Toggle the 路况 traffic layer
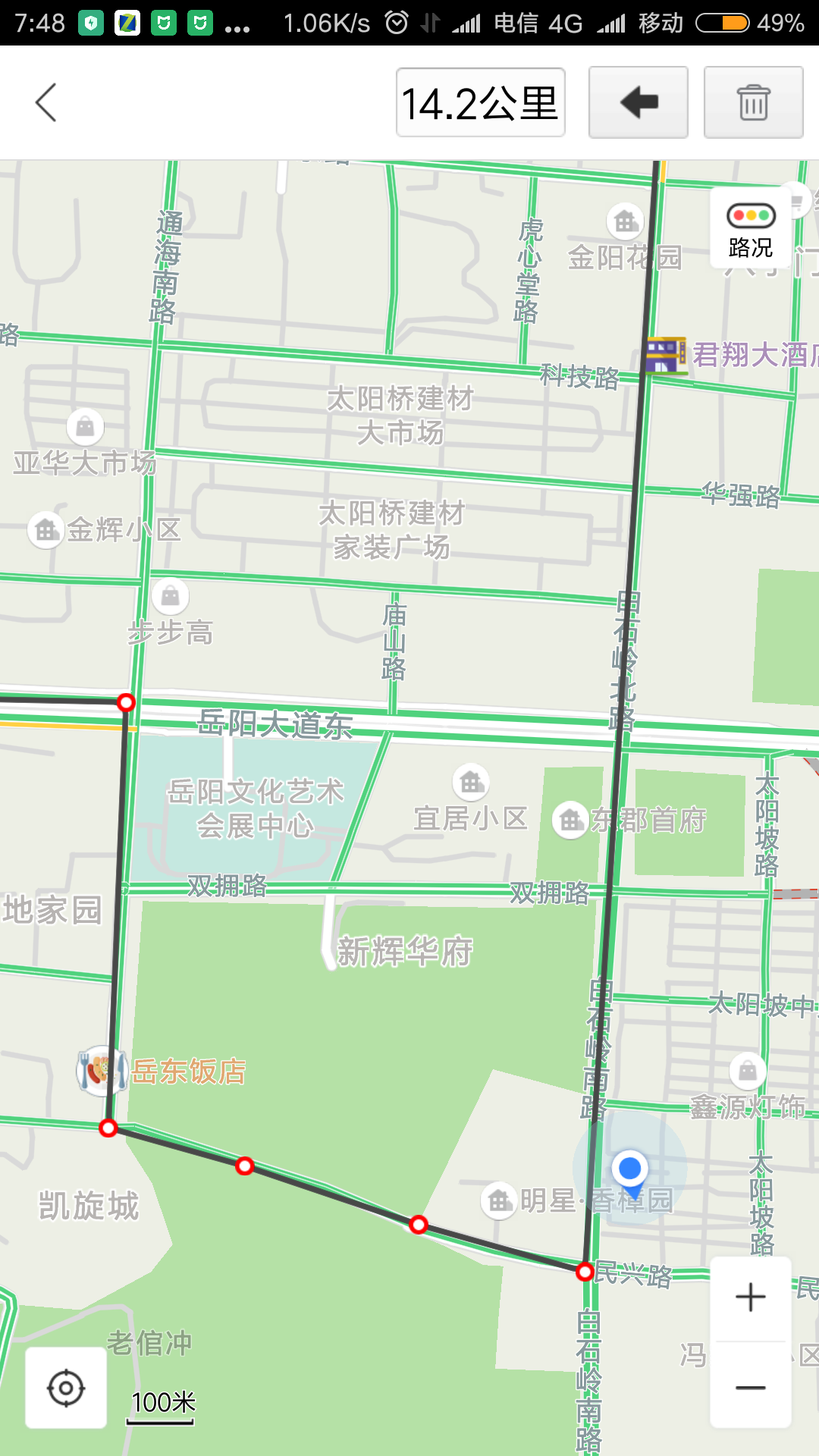This screenshot has width=819, height=1456. 750,228
